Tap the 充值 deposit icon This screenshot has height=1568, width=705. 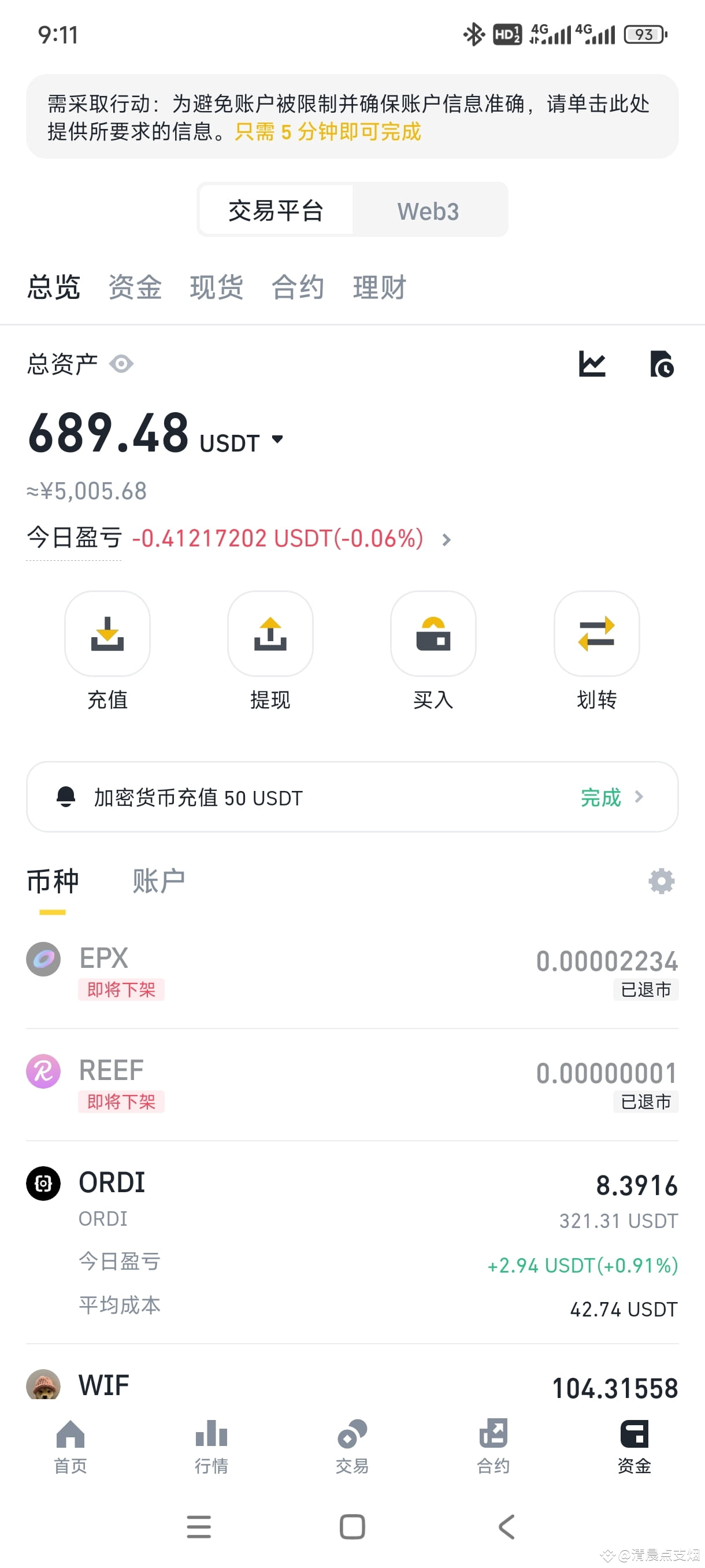[107, 634]
